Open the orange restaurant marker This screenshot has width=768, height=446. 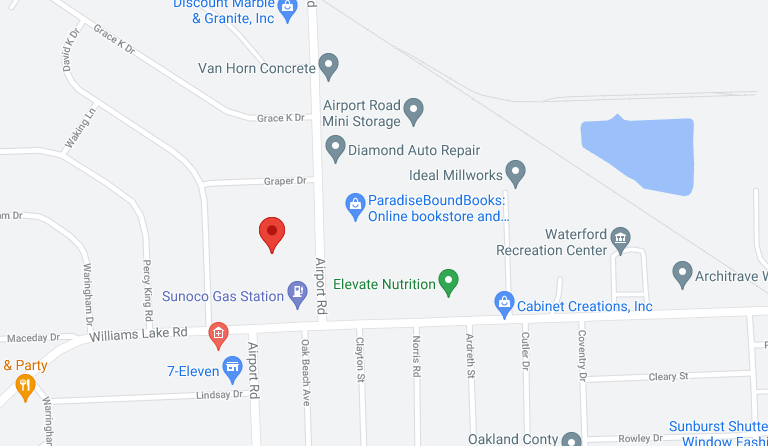coord(25,385)
